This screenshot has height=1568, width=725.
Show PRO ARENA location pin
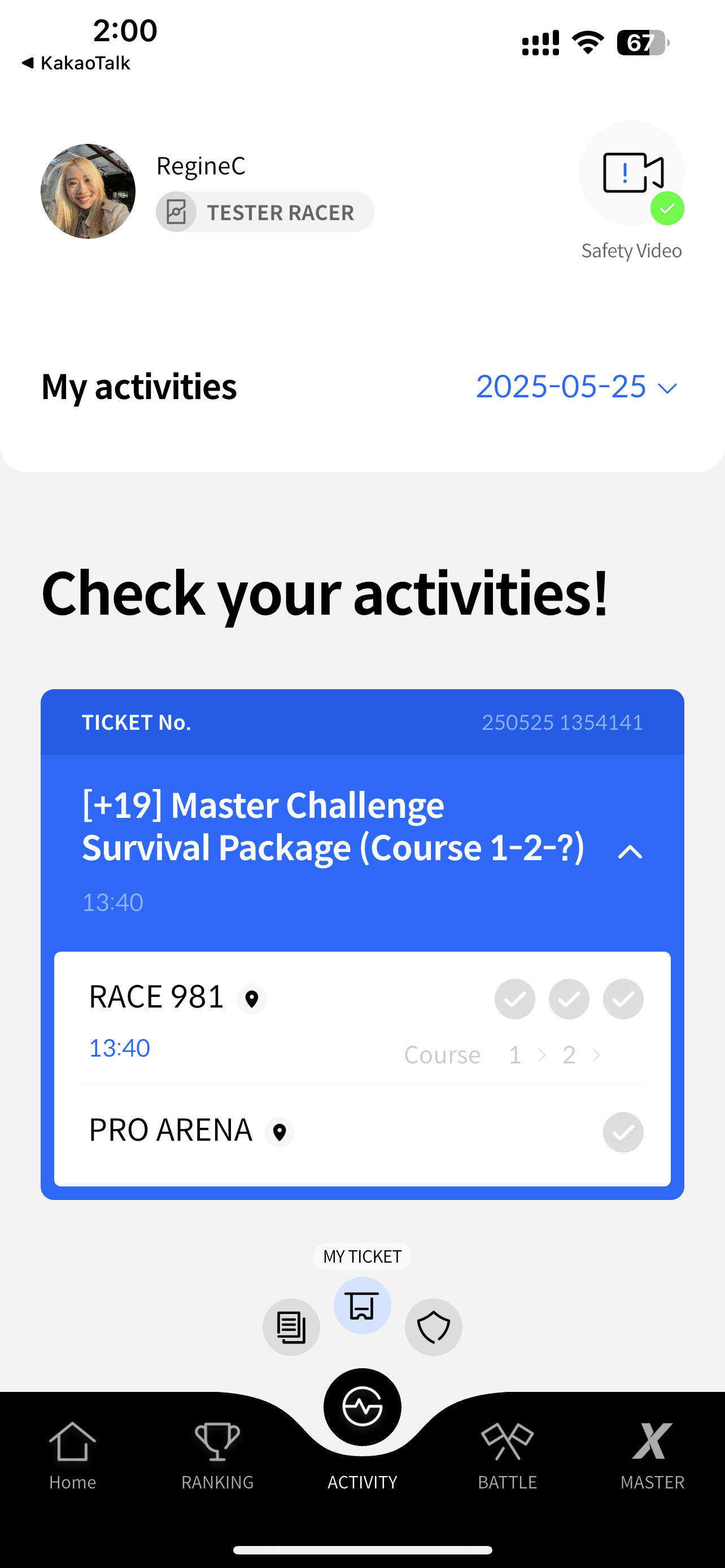(x=279, y=1132)
